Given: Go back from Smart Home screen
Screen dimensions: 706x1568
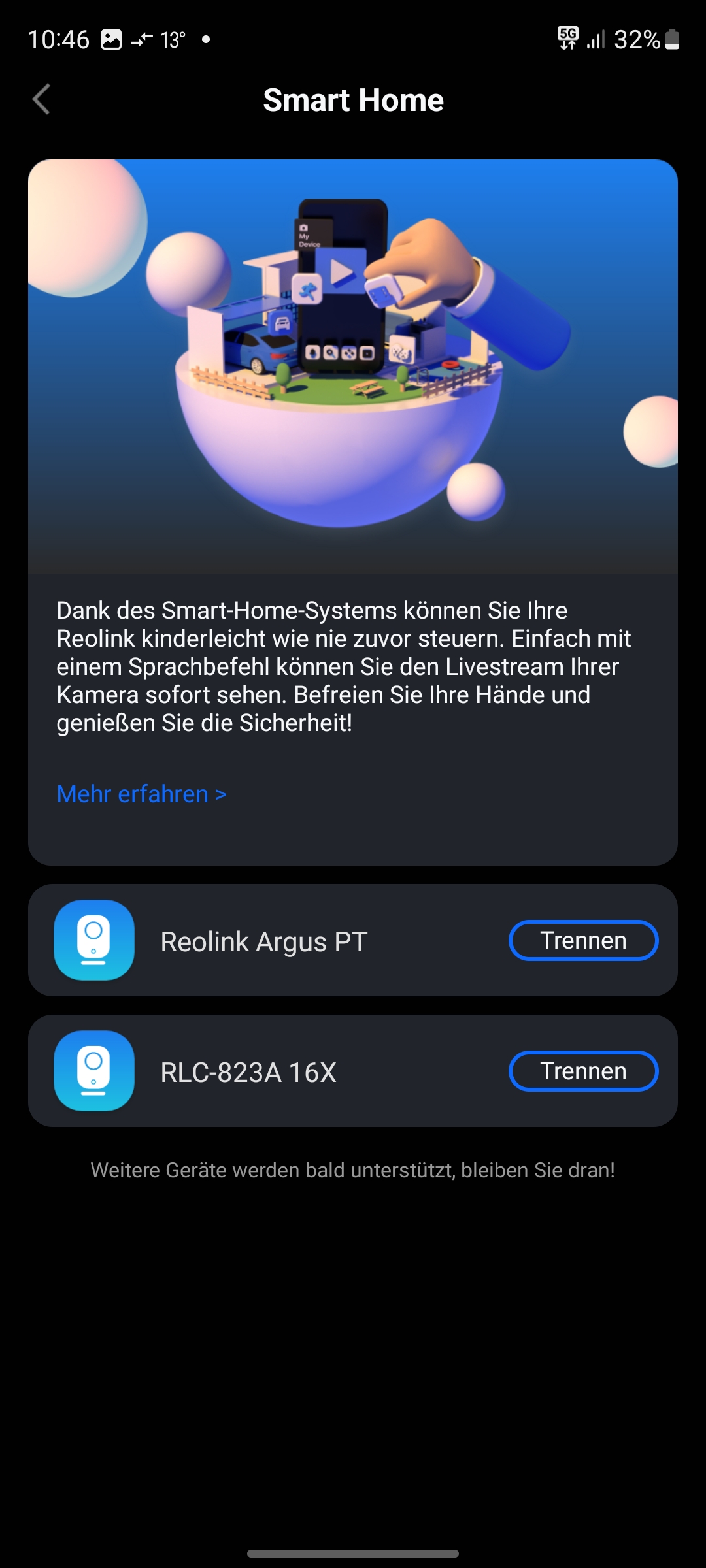Looking at the screenshot, I should click(41, 100).
